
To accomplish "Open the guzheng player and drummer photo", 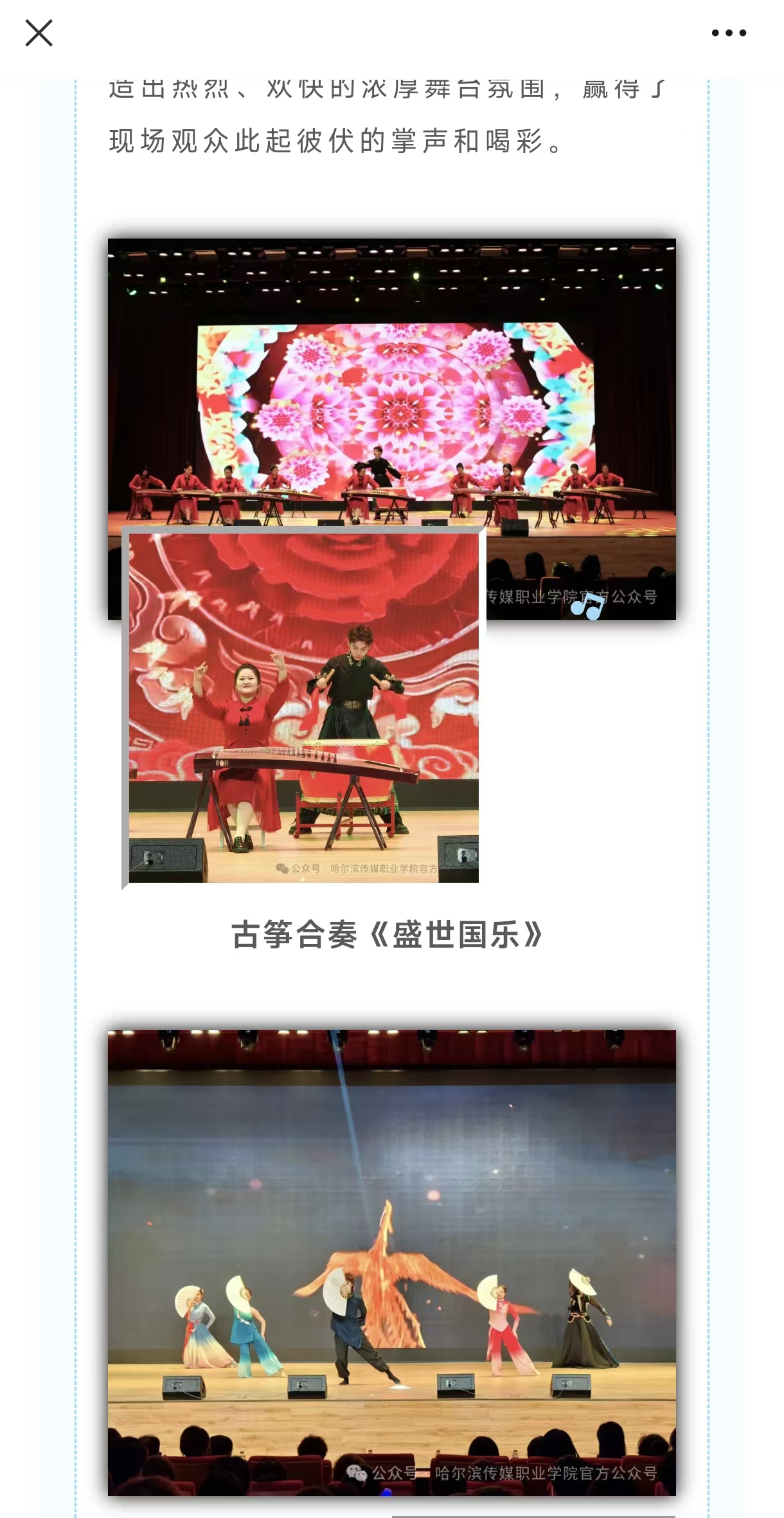I will [303, 707].
